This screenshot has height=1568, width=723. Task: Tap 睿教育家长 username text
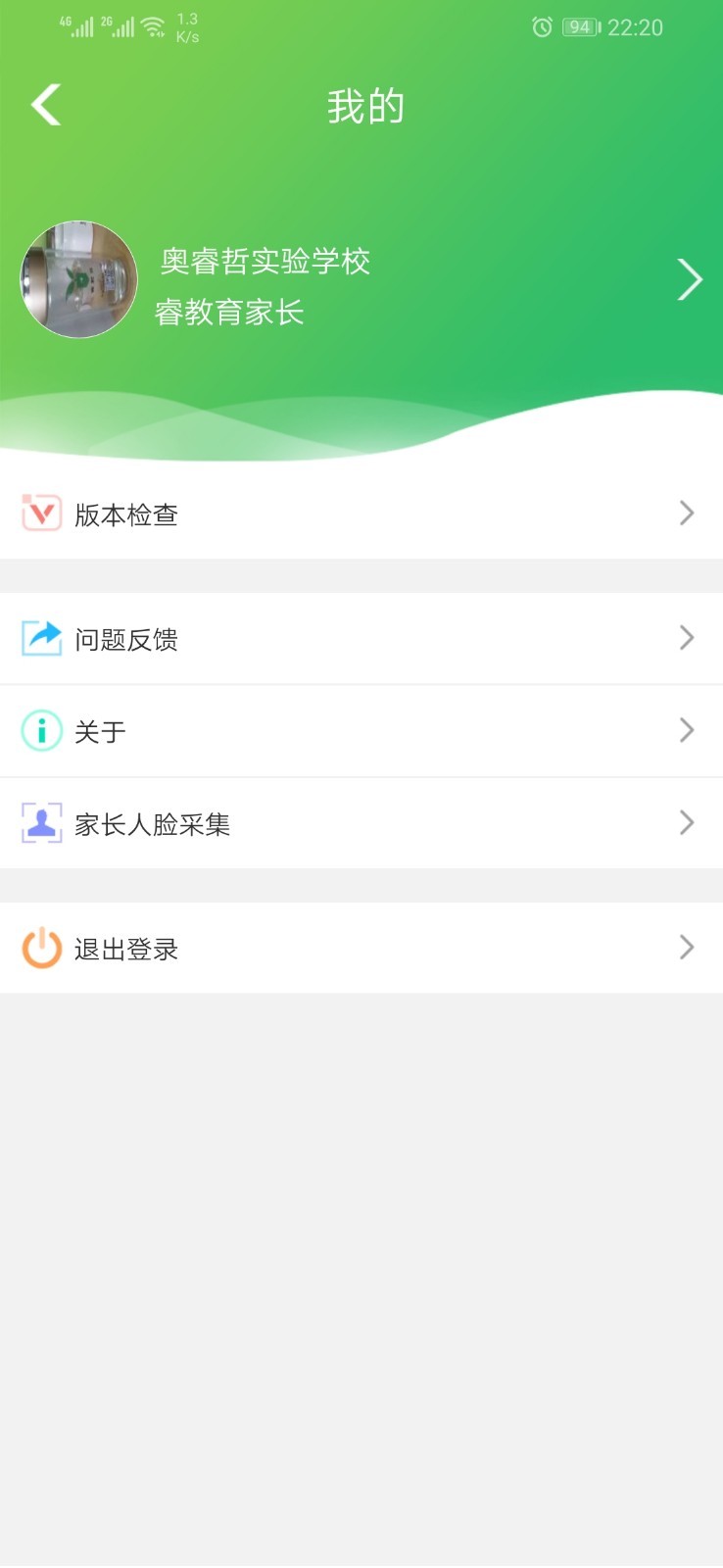pos(230,313)
